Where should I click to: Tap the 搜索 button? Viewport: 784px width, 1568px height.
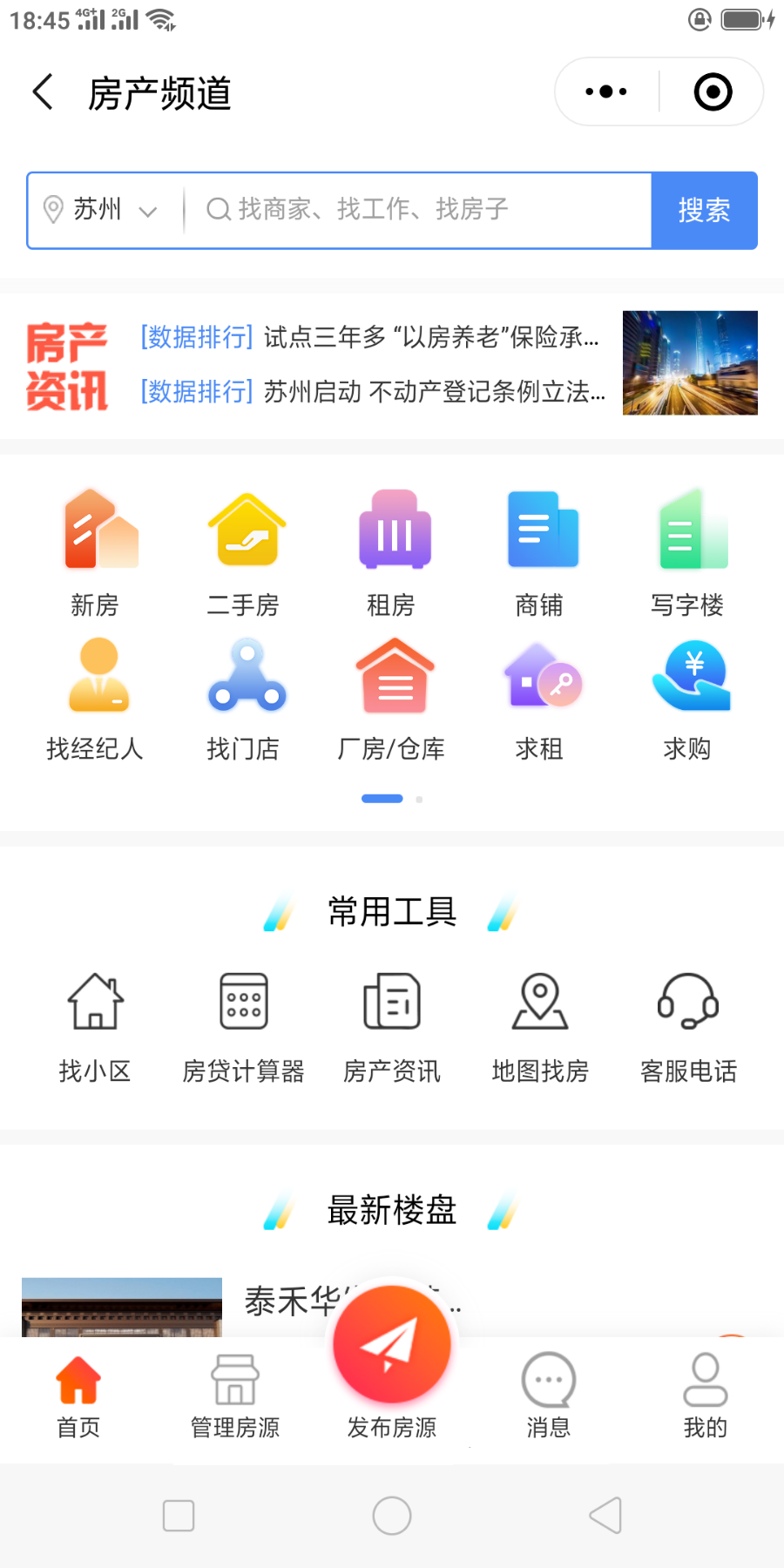(704, 210)
